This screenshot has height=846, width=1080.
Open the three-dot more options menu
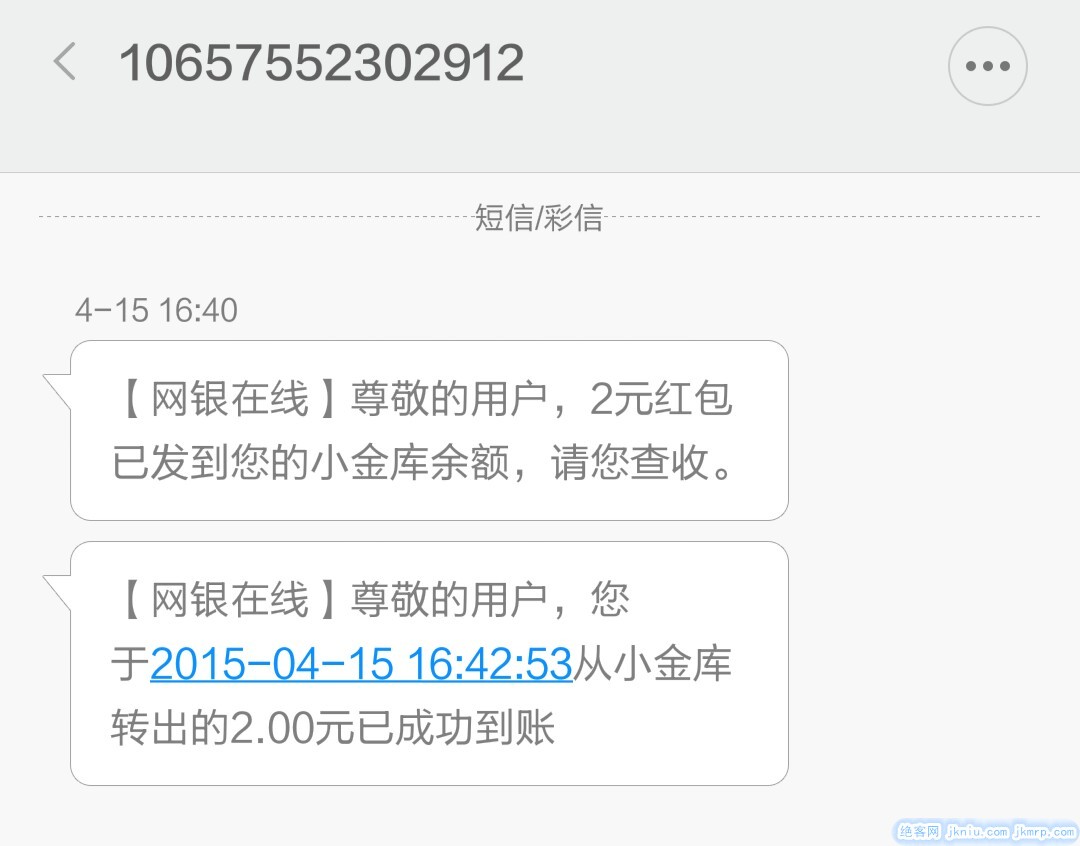pos(987,66)
